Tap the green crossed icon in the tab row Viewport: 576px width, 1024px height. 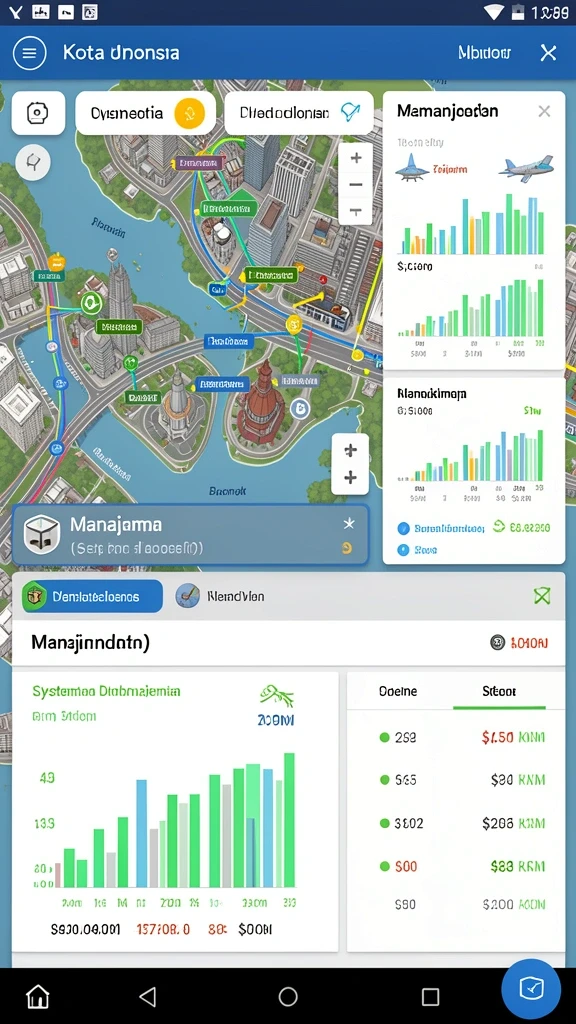pyautogui.click(x=542, y=596)
